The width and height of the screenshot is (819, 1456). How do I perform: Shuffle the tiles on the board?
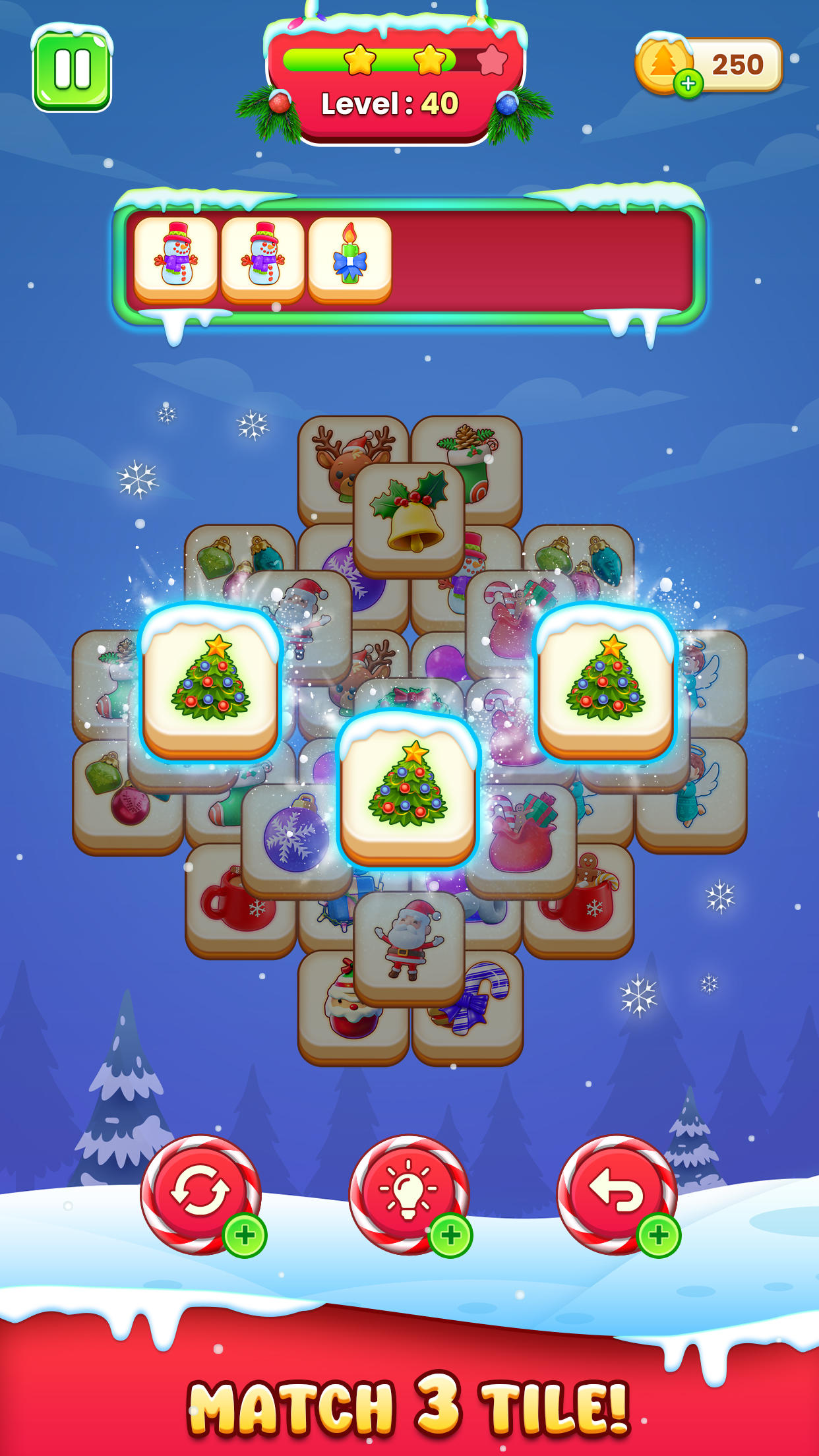[200, 1194]
